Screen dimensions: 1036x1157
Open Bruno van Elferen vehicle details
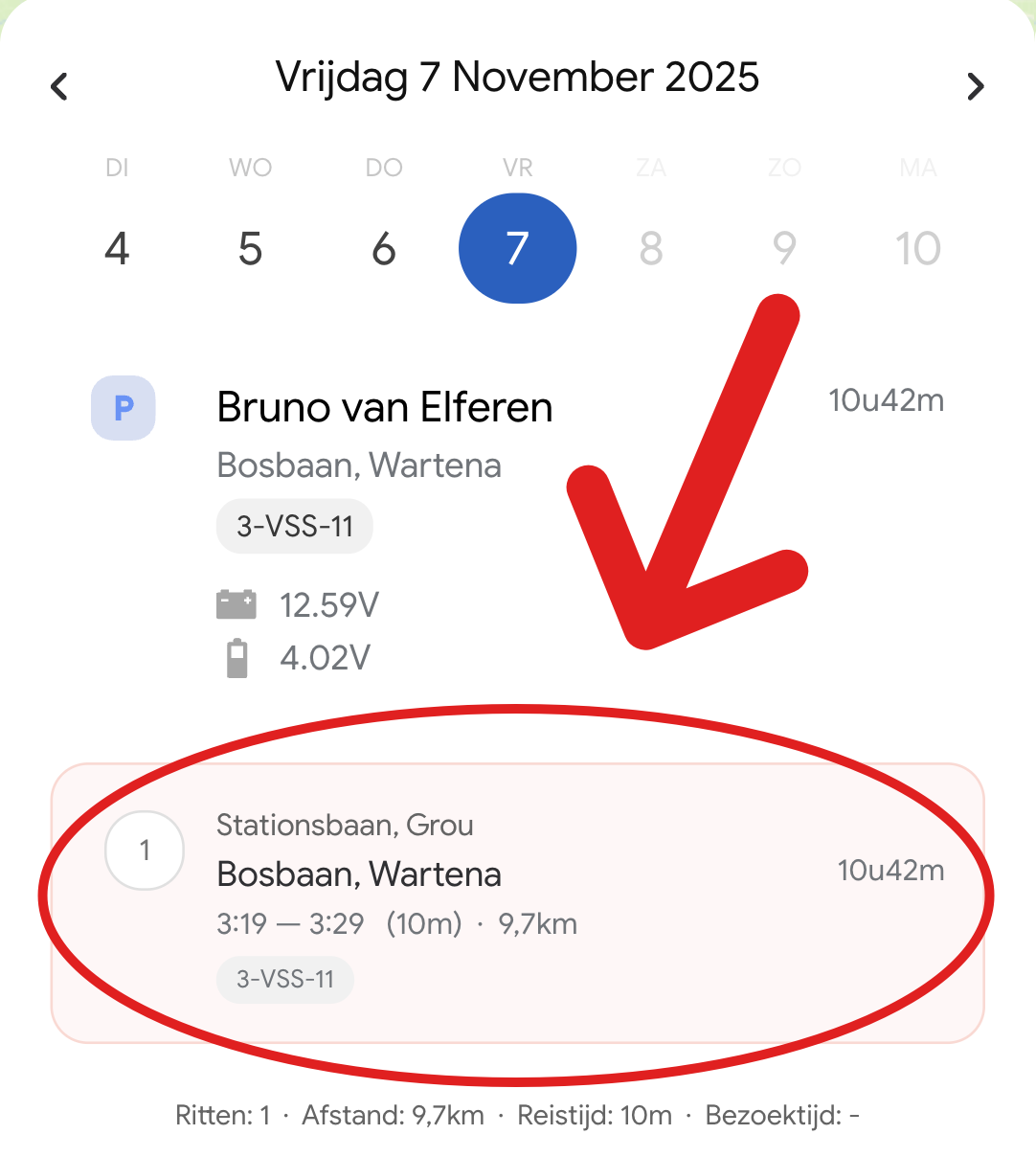coord(385,408)
